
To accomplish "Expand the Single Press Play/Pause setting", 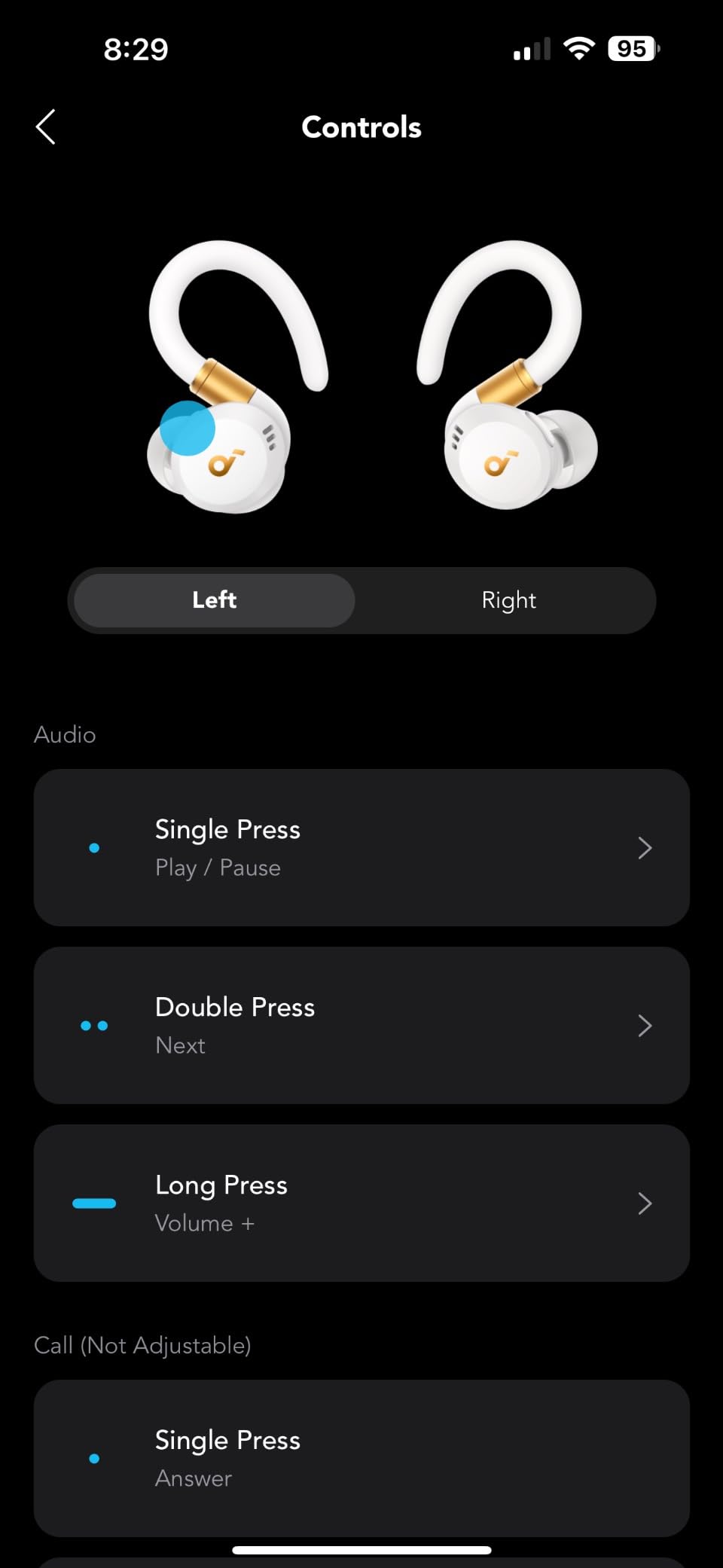I will (x=361, y=847).
